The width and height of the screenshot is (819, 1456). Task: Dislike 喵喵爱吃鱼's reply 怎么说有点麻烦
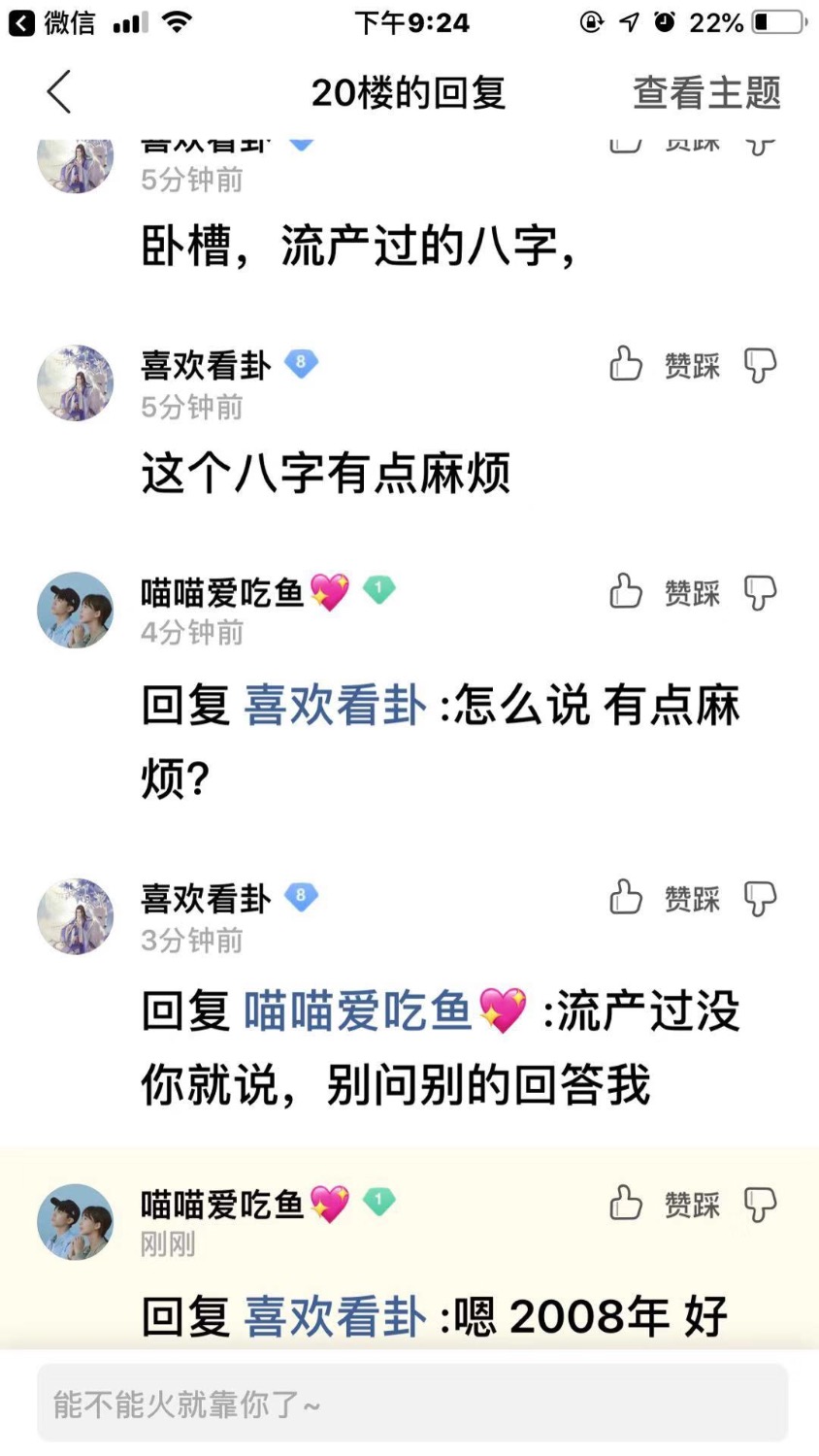[760, 592]
